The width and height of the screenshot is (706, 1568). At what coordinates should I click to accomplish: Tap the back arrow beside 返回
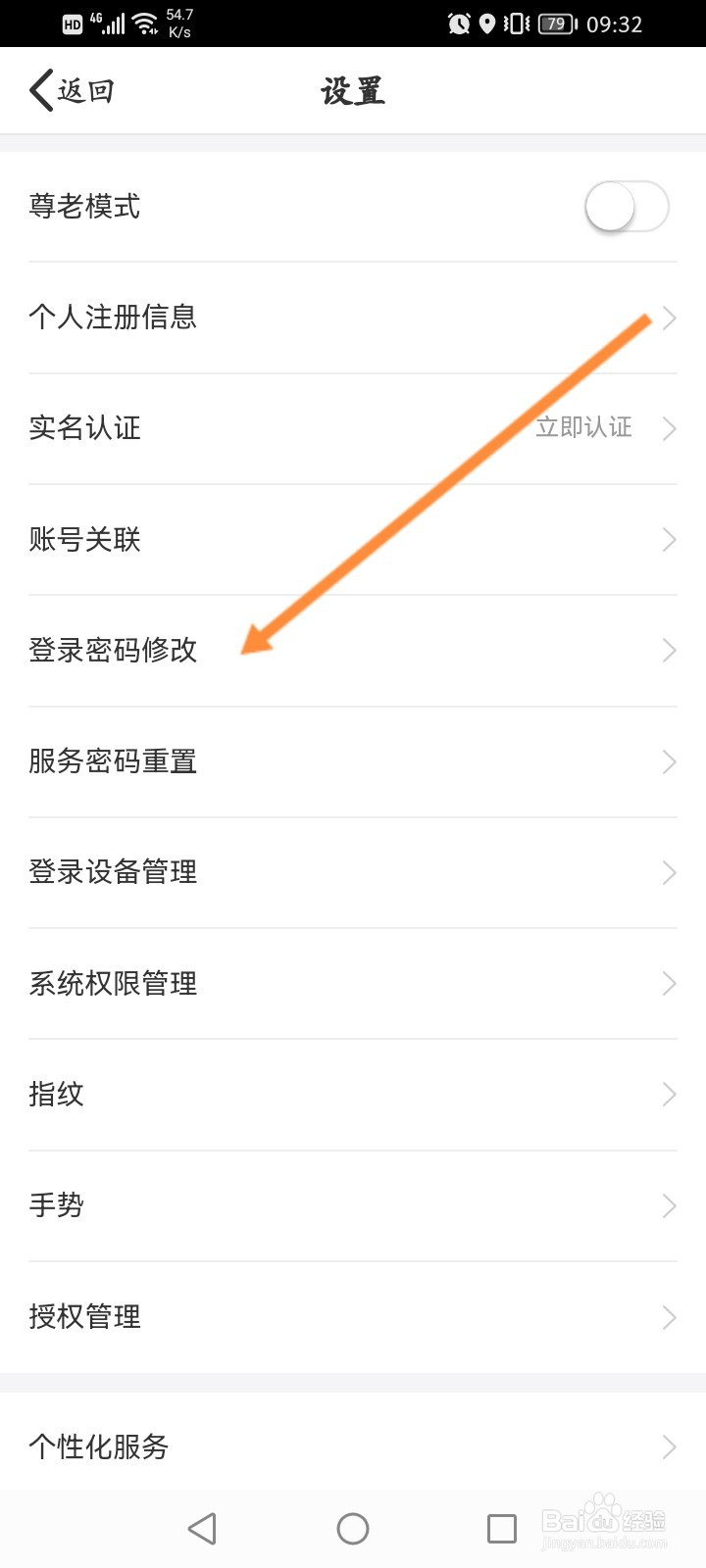tap(39, 89)
